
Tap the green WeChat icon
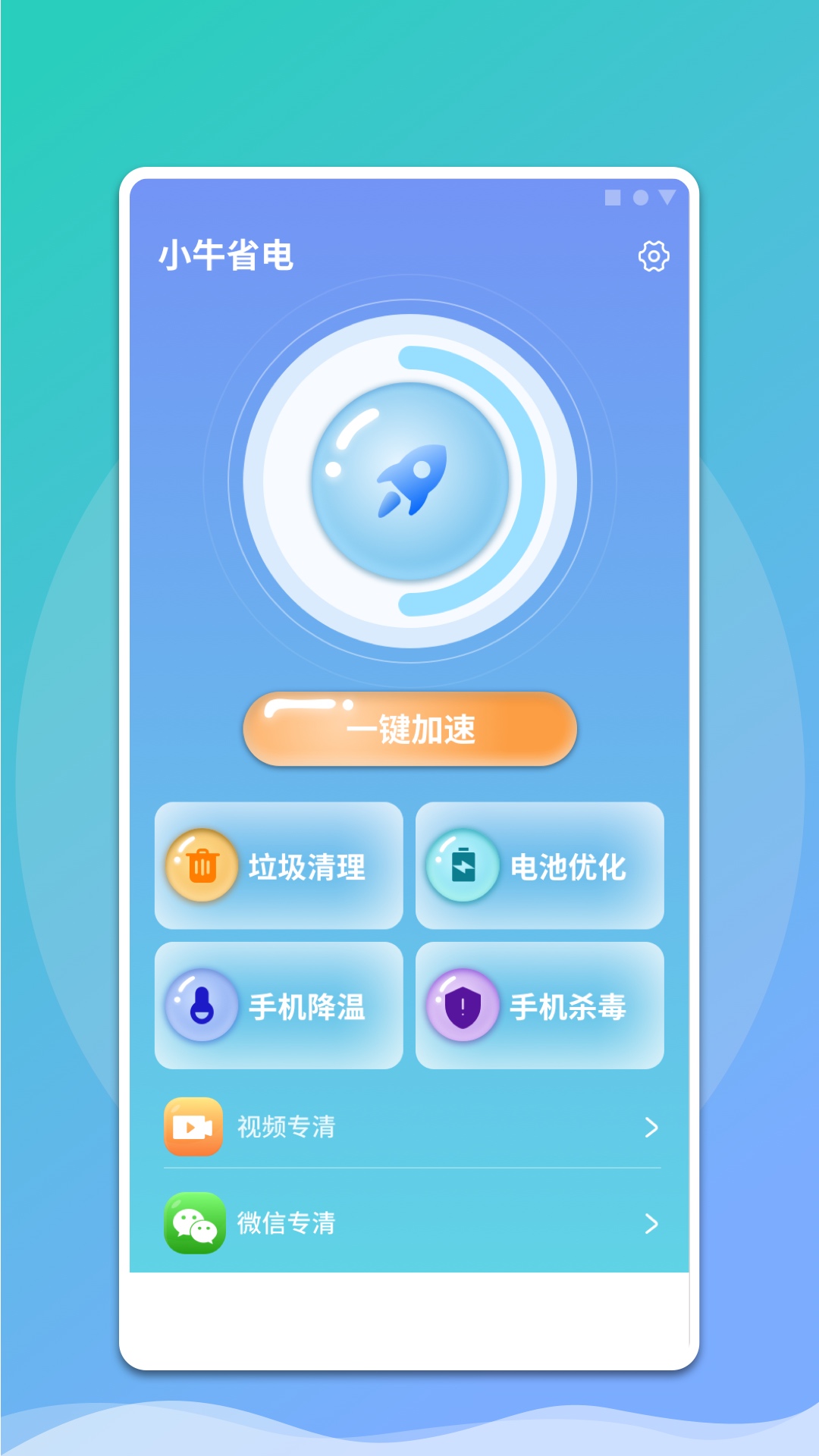click(193, 1223)
